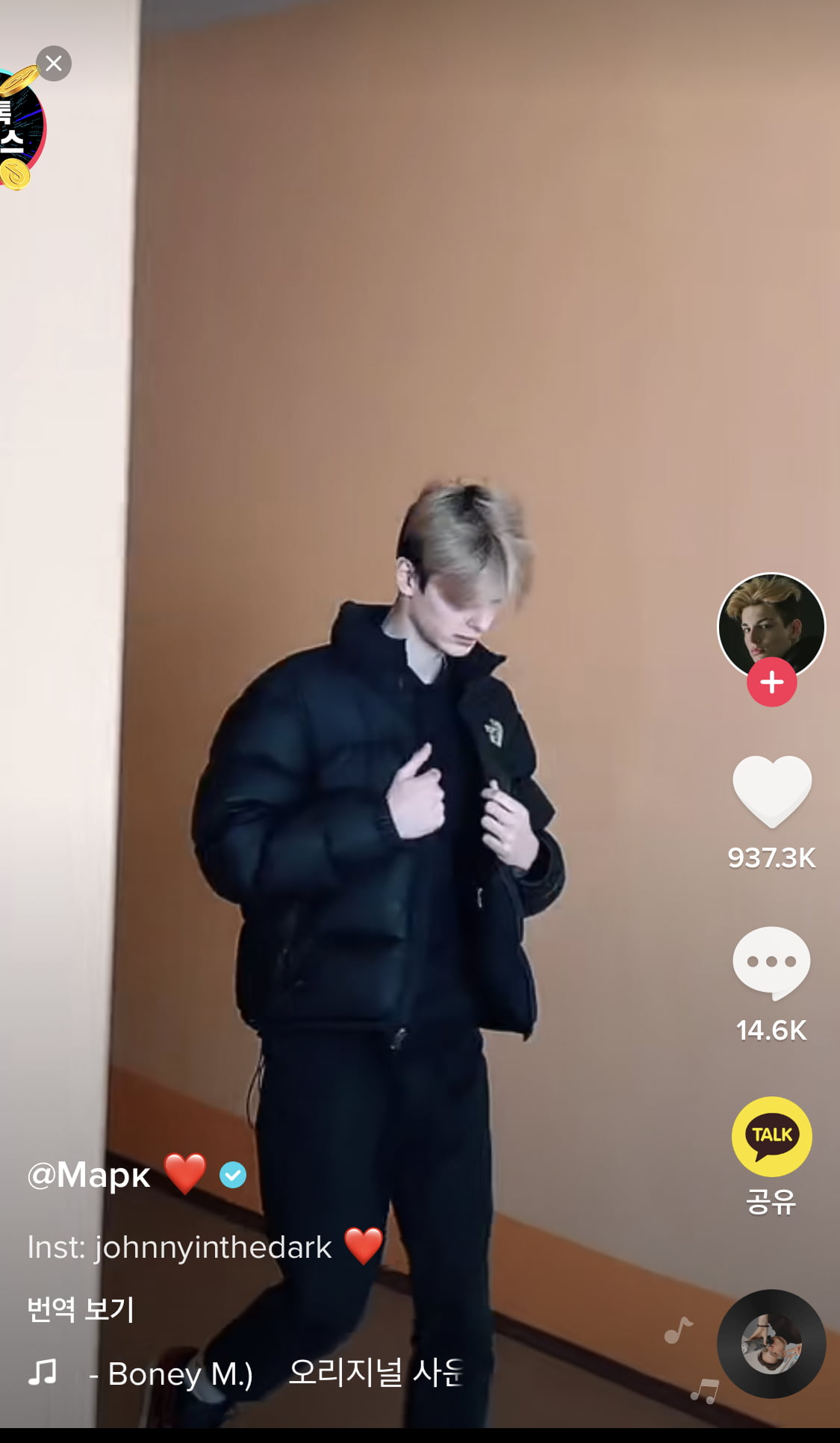Screen dimensions: 840x1443
Task: Open the creator's profile picture
Action: [x=771, y=621]
